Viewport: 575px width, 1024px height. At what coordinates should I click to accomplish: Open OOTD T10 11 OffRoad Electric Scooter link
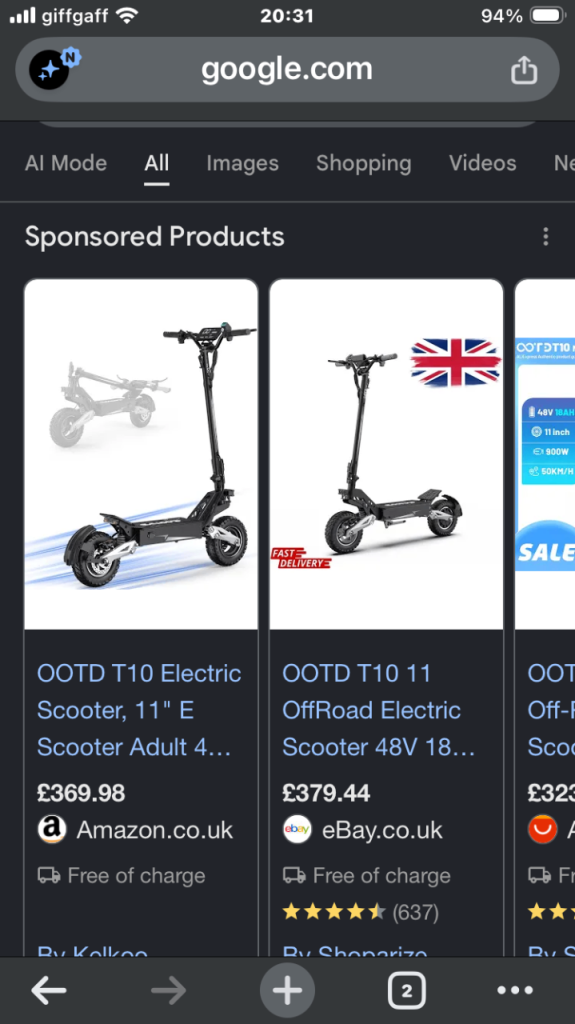coord(379,710)
